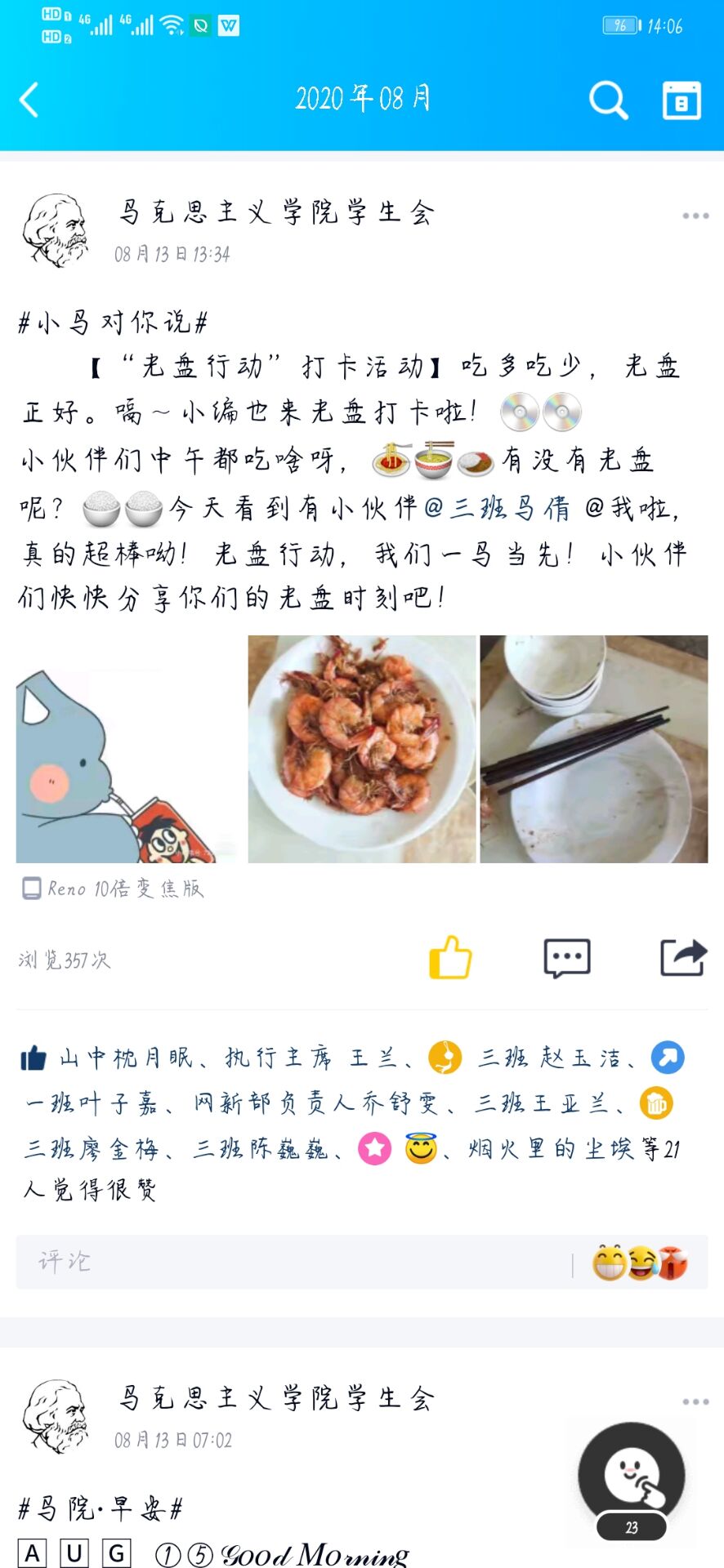Like the 13:34 post
The image size is (724, 1568).
450,957
